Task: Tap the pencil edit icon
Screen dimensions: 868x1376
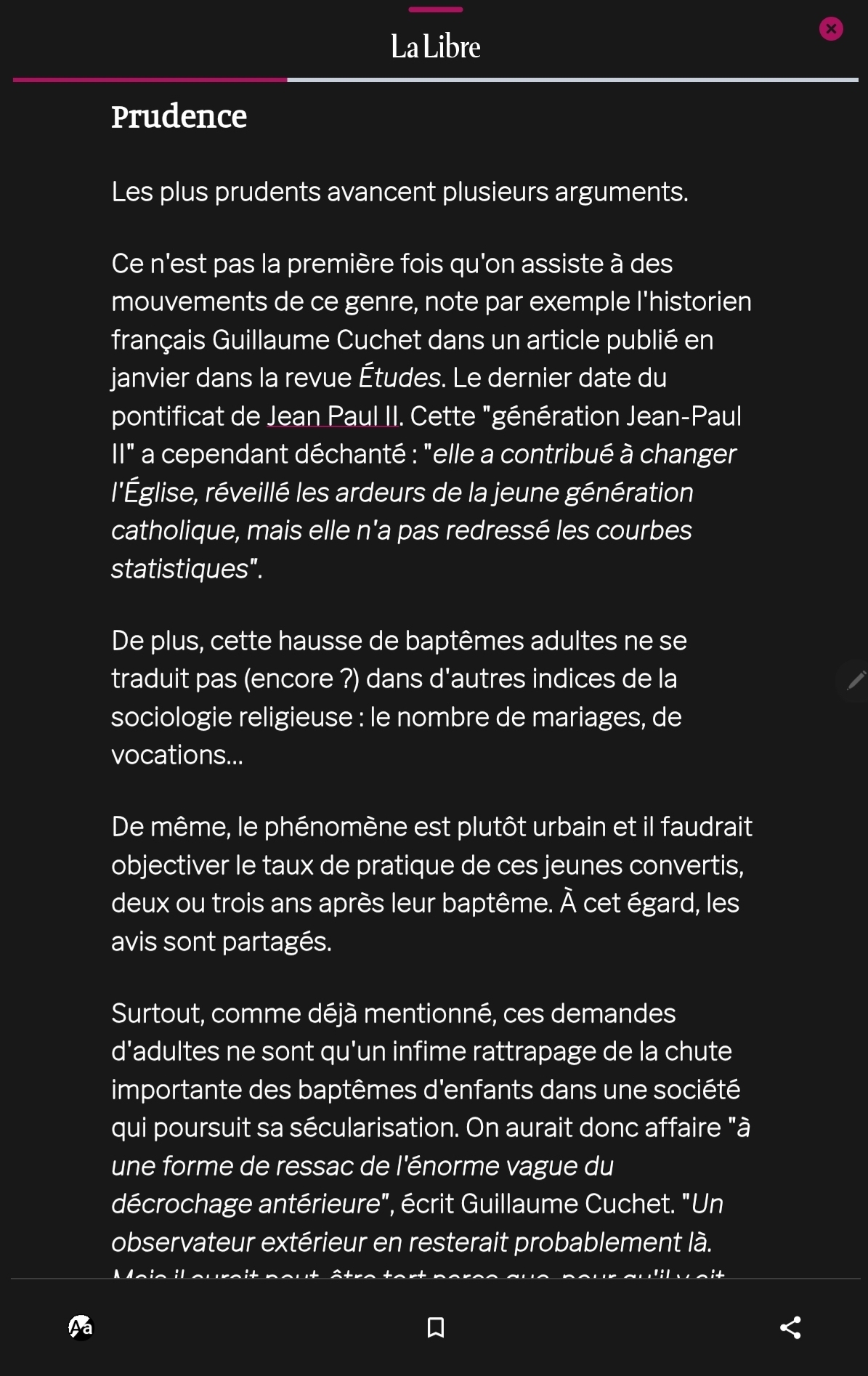Action: coord(856,680)
